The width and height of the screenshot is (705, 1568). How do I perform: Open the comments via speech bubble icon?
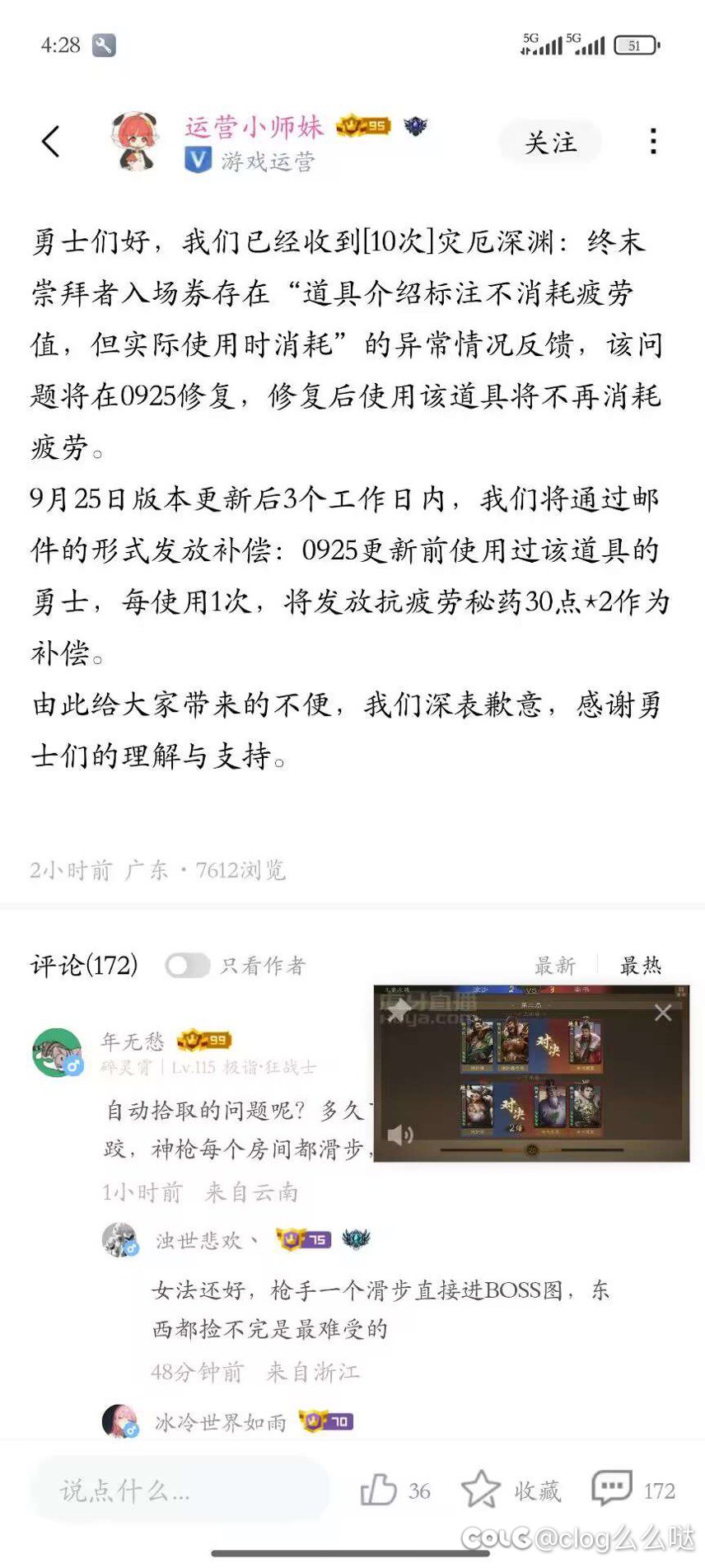point(612,1489)
